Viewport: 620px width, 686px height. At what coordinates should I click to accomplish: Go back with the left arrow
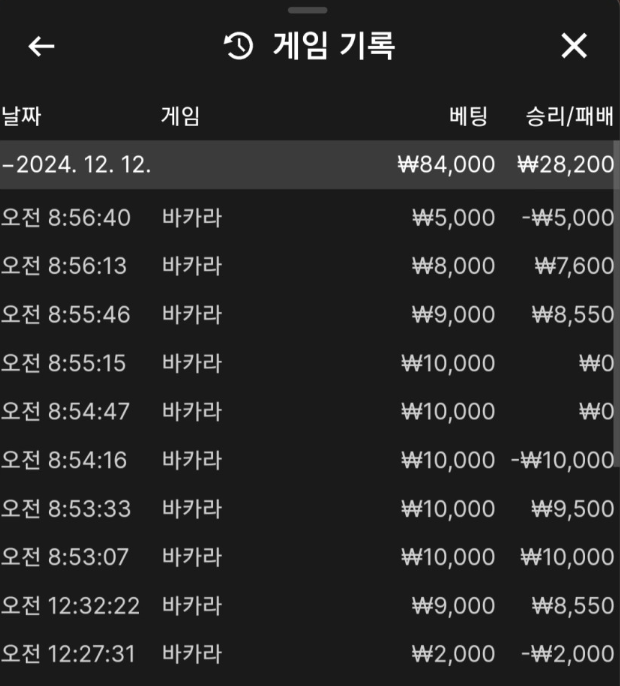point(41,46)
